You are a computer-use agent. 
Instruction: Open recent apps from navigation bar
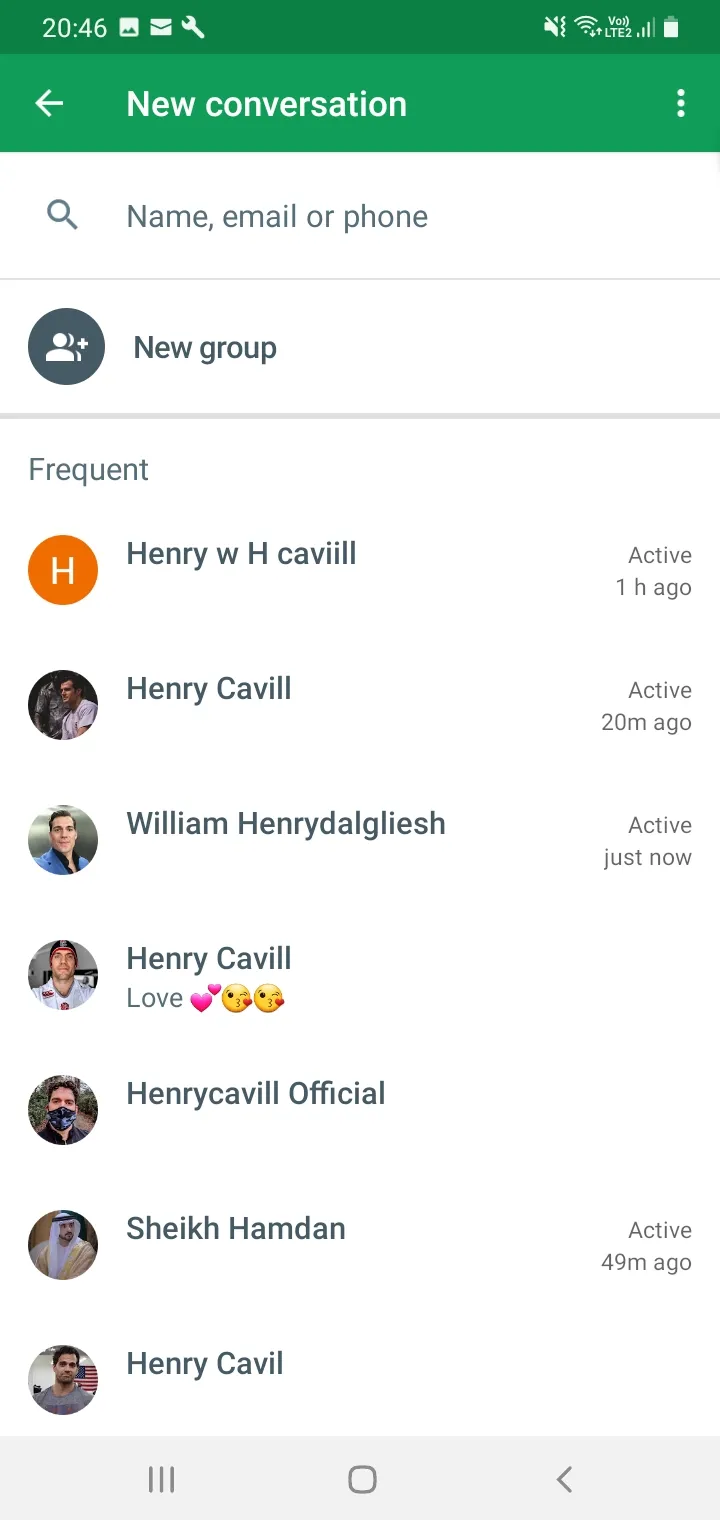pos(161,1479)
